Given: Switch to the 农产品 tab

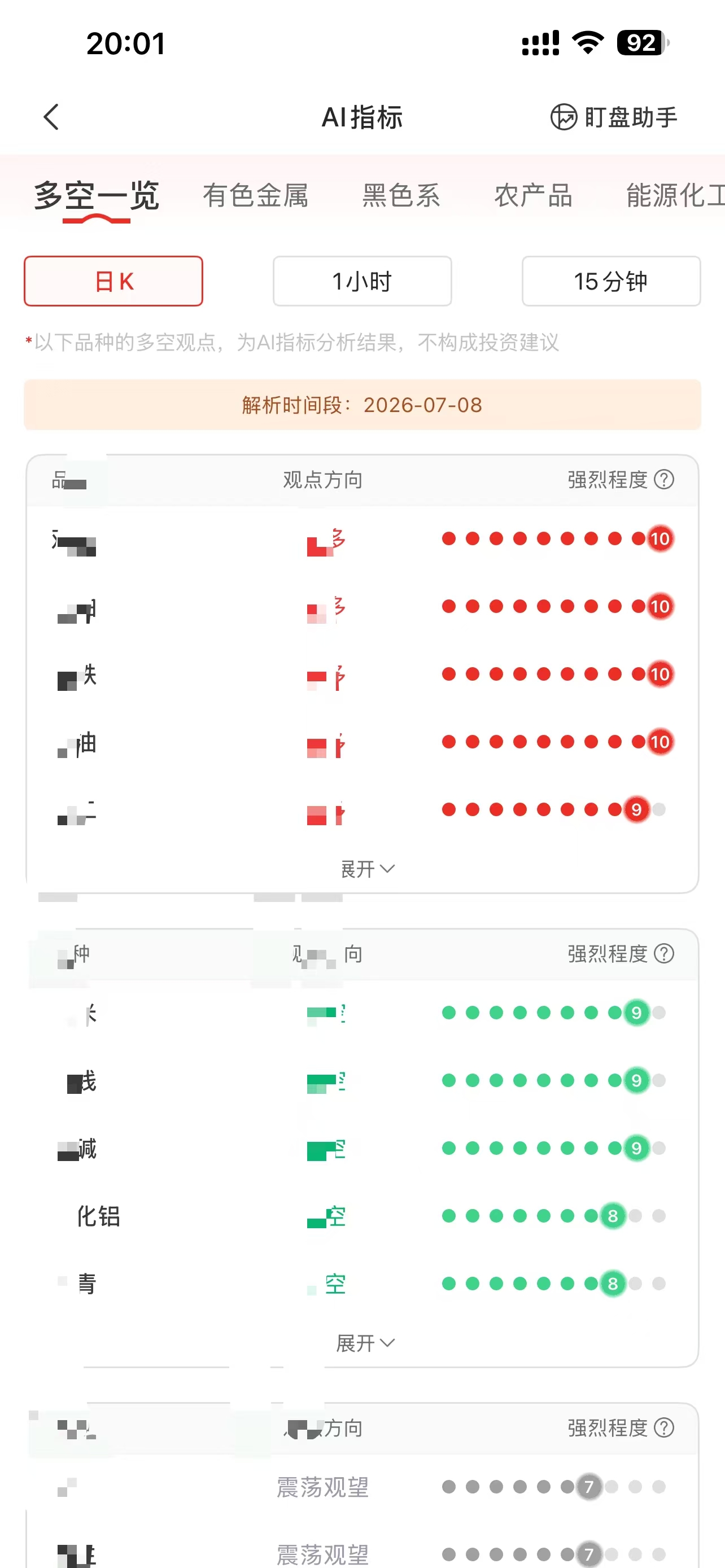Looking at the screenshot, I should (x=533, y=195).
